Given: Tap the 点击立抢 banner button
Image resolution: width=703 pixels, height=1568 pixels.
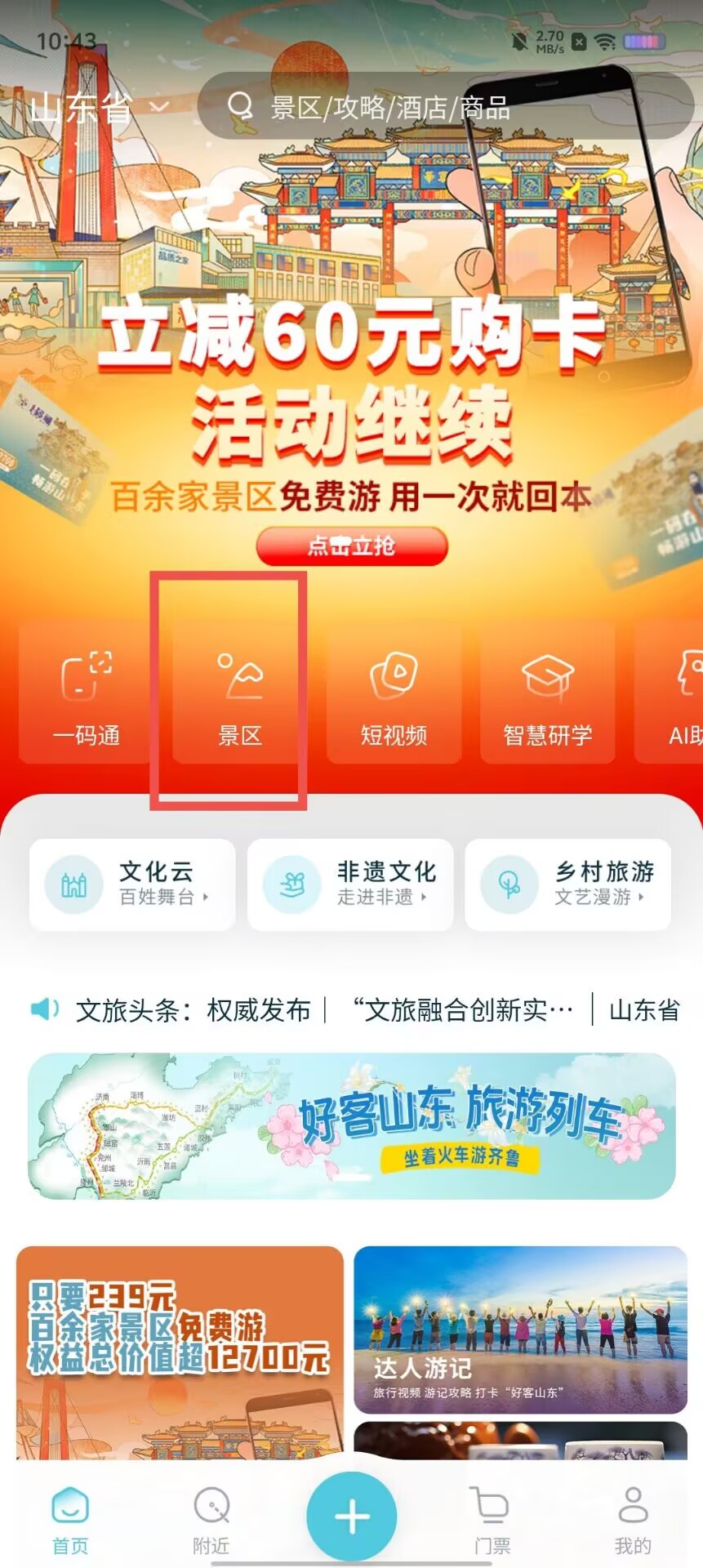Looking at the screenshot, I should (x=352, y=546).
